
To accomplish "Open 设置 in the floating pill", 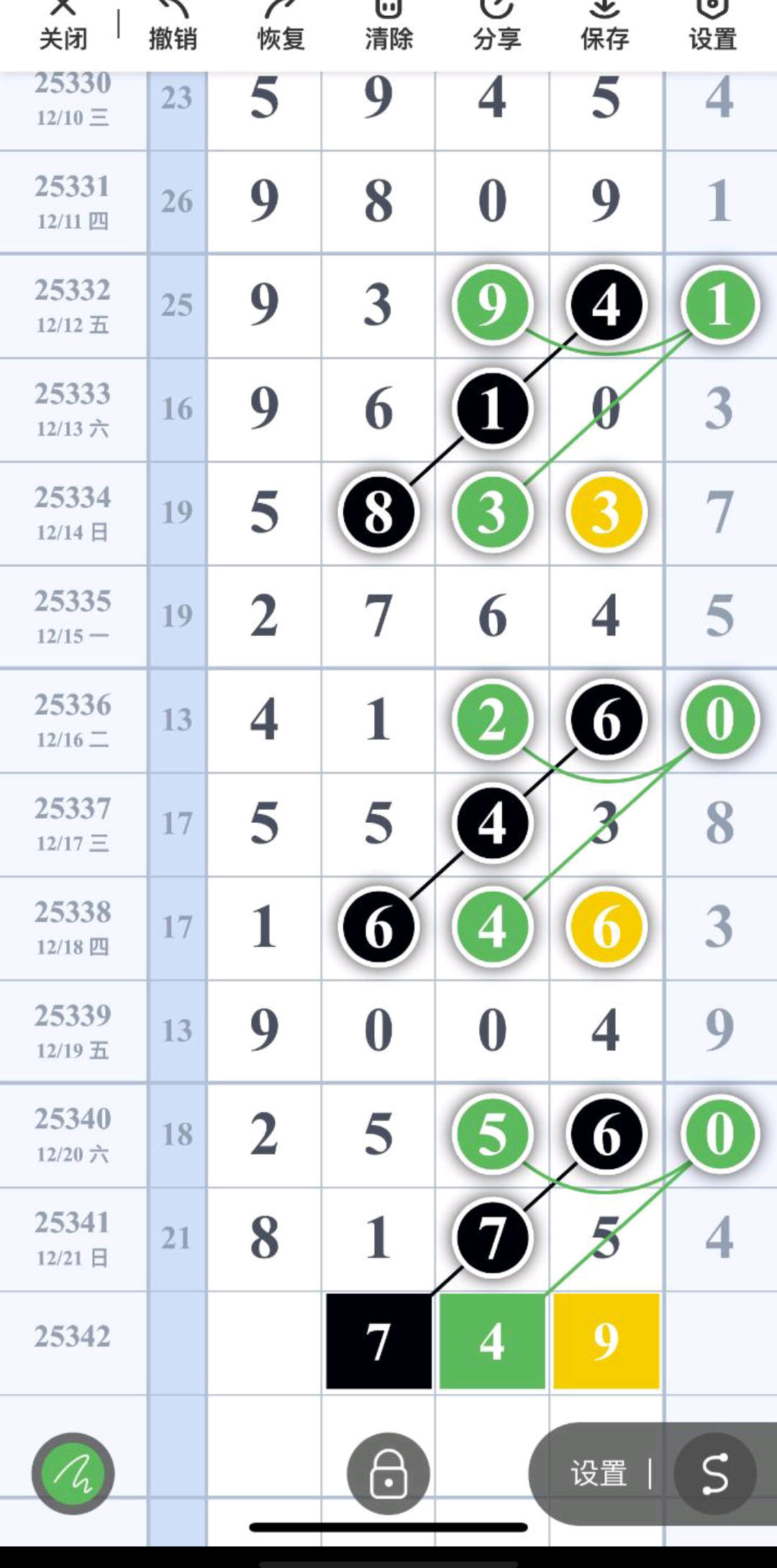I will click(599, 1474).
